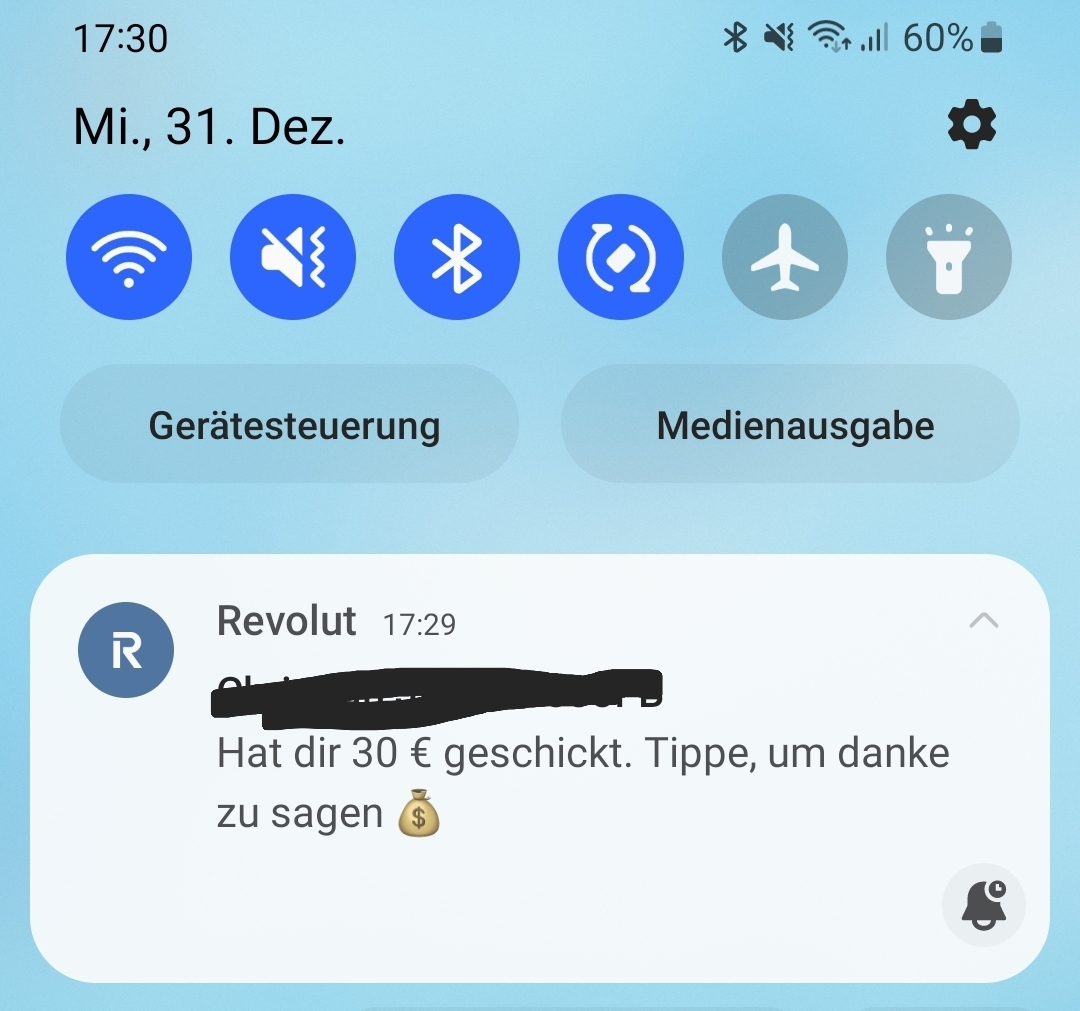
Task: Turn off Wi-Fi quick toggle
Action: 129,257
